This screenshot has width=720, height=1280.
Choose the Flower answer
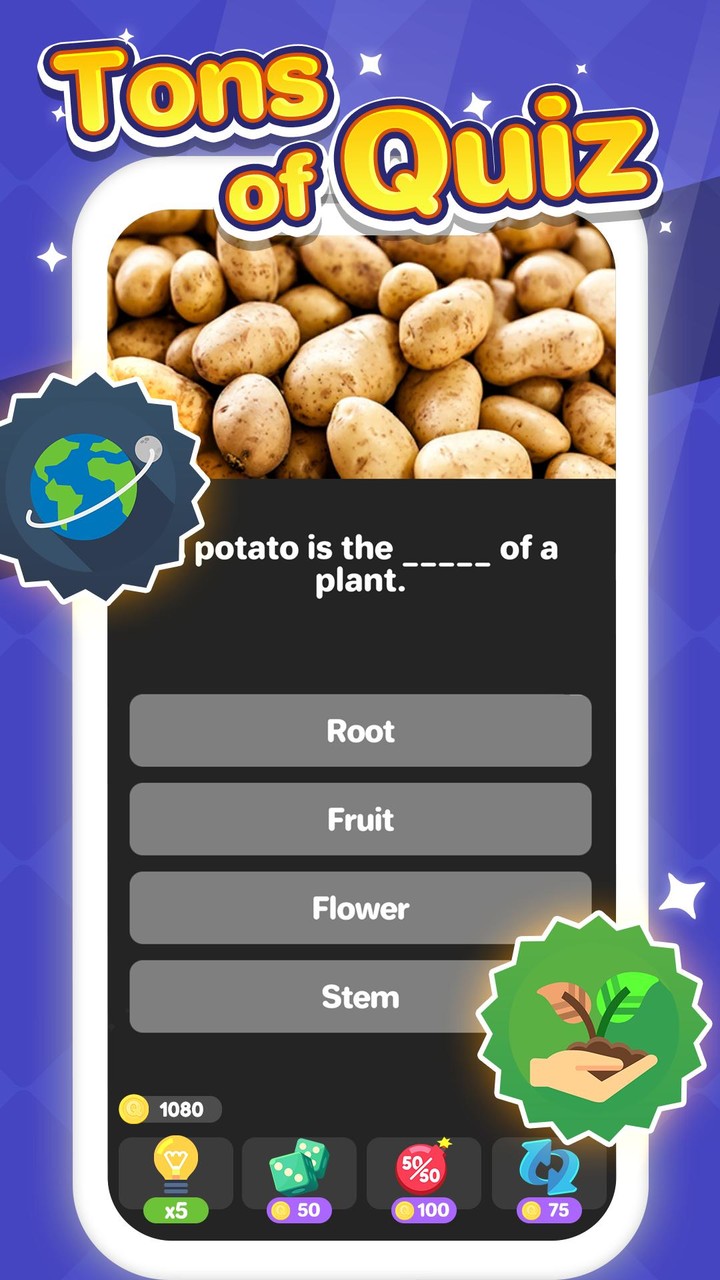(360, 907)
